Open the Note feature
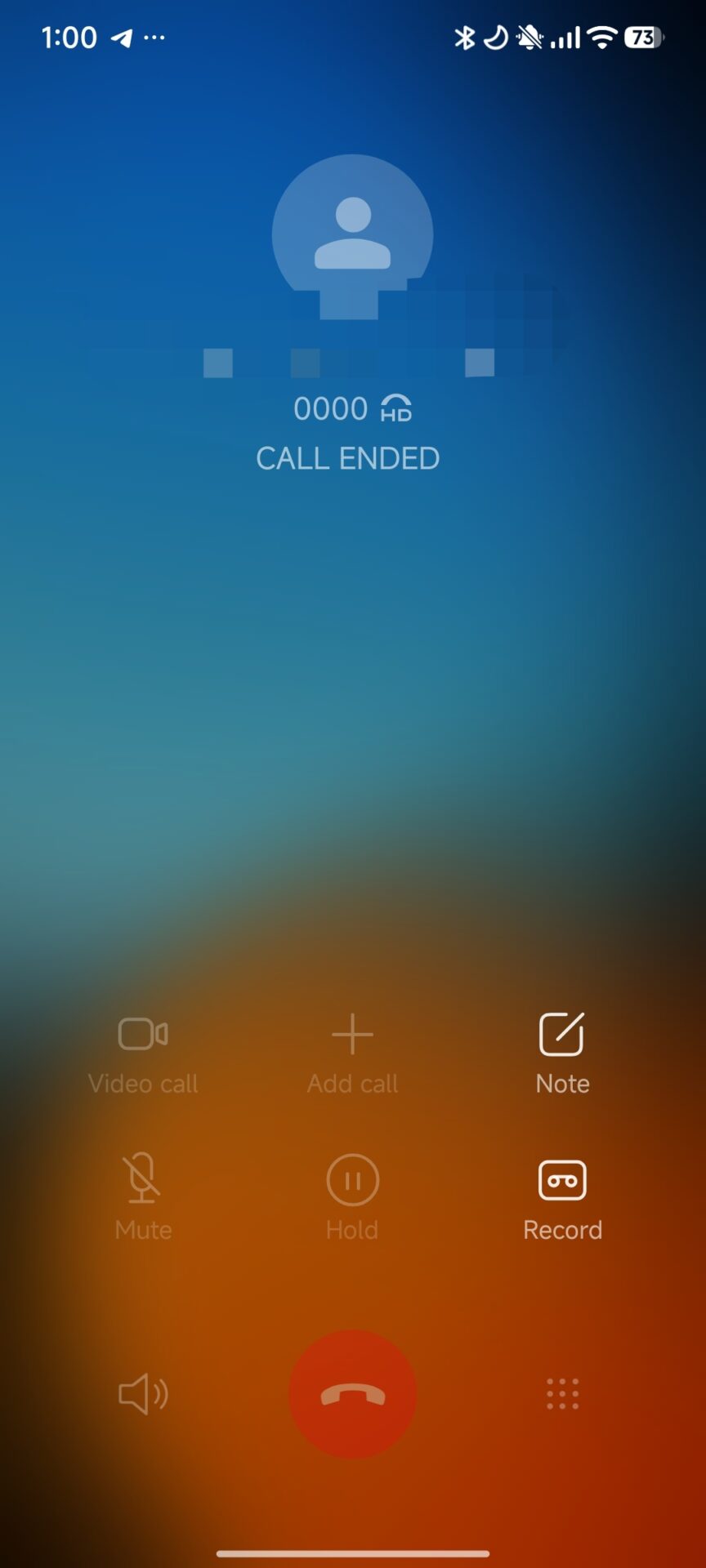Viewport: 706px width, 1568px height. pos(562,1049)
